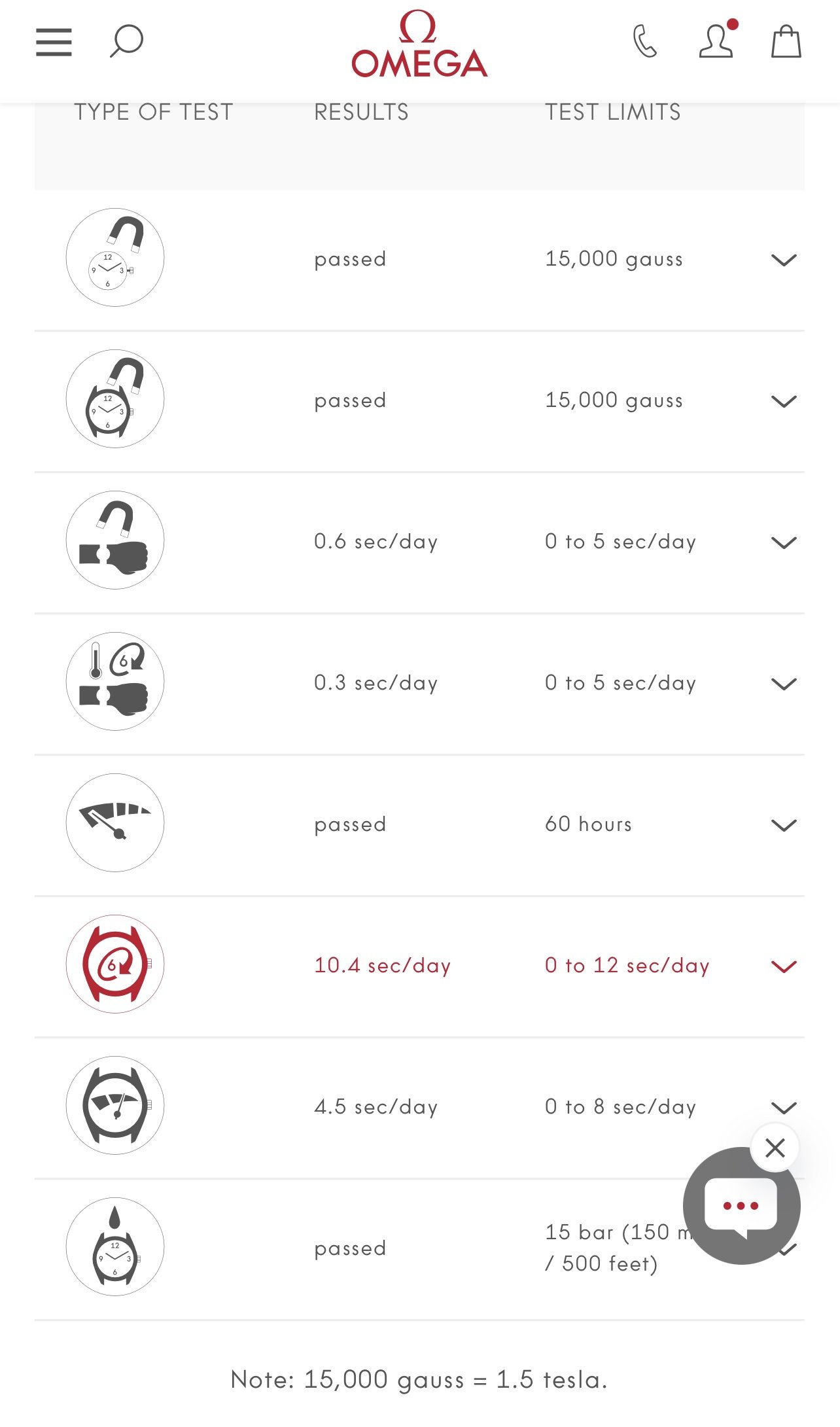Screen dimensions: 840x1427
Task: Expand the 10.4 sec/day red row
Action: pyautogui.click(x=783, y=966)
